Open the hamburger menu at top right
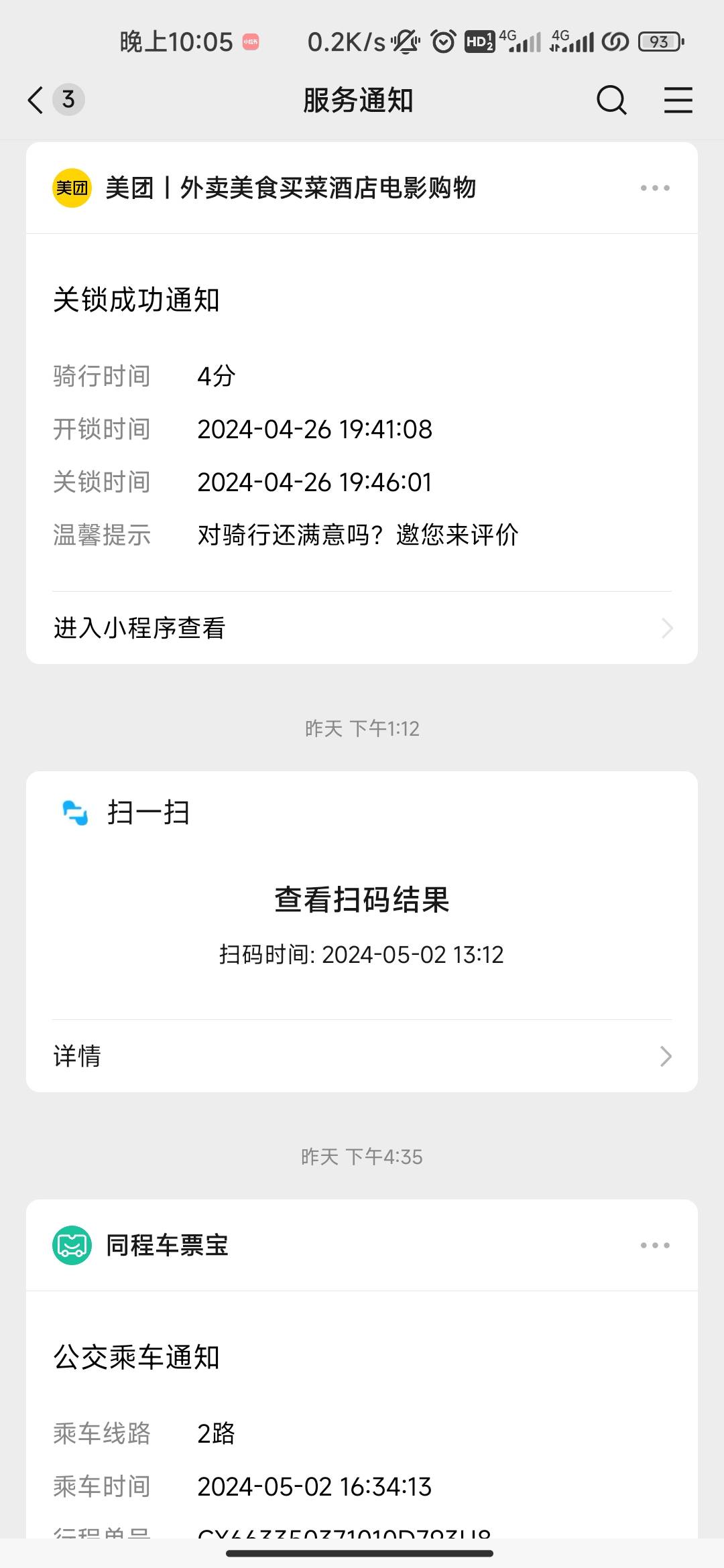The width and height of the screenshot is (724, 1568). point(678,101)
